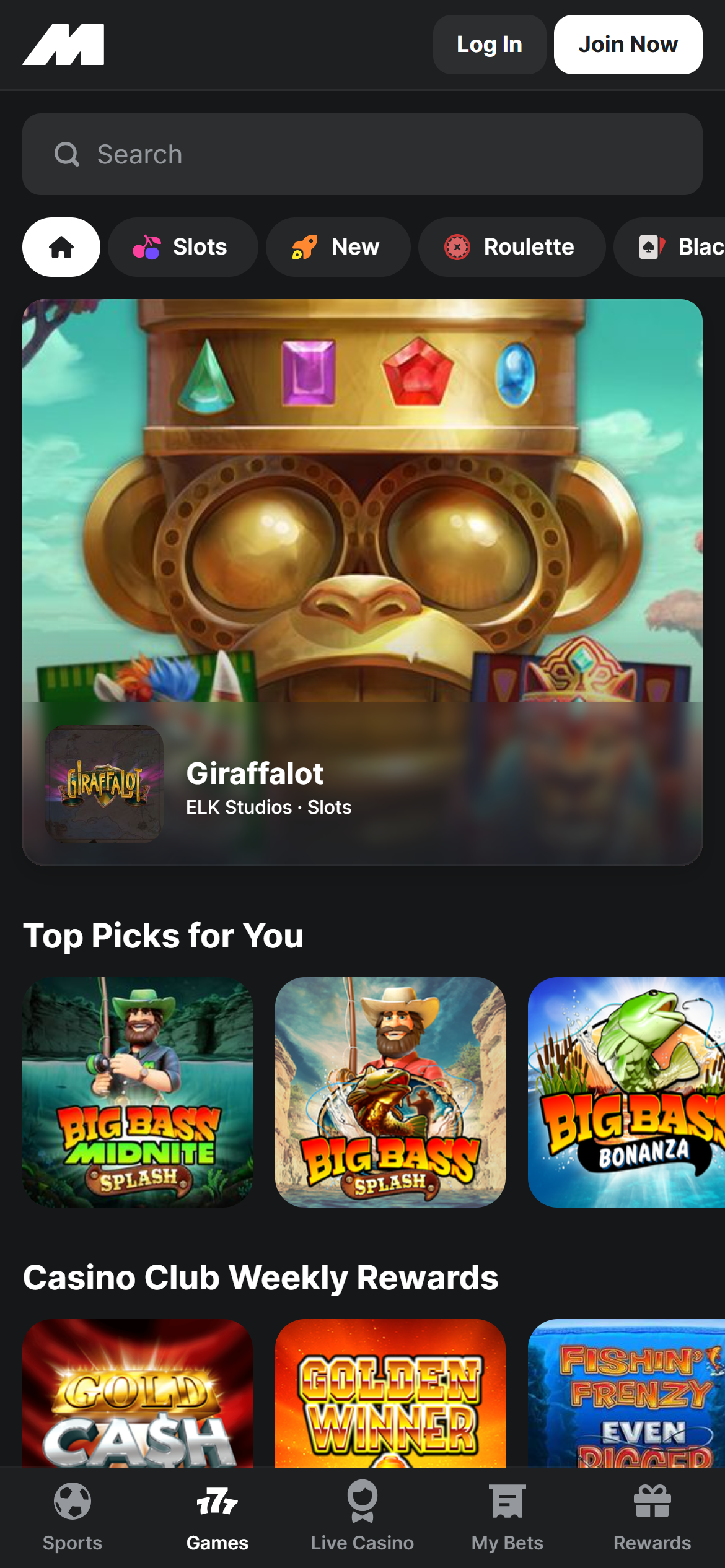
Task: Show New games category
Action: coord(338,247)
